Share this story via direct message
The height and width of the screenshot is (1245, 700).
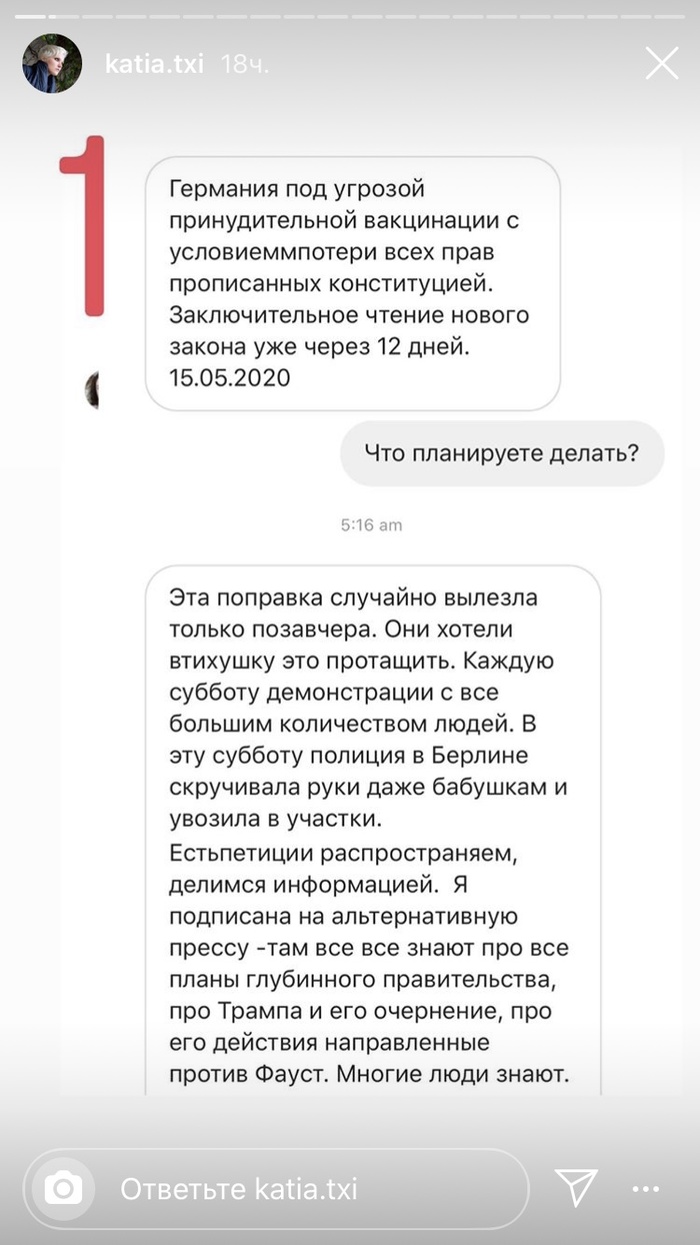pos(576,1188)
